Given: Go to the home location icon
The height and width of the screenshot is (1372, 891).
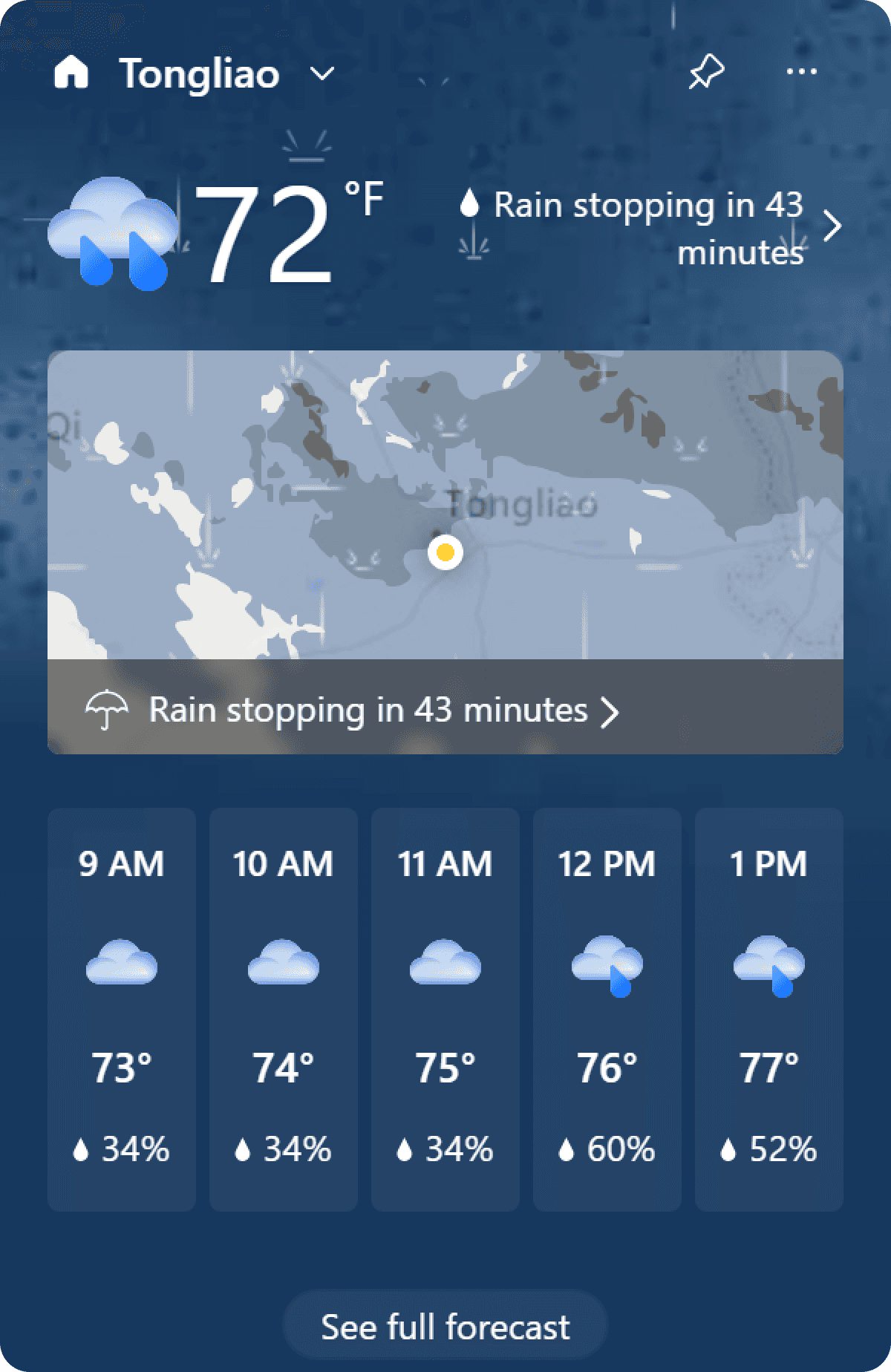Looking at the screenshot, I should (x=71, y=73).
